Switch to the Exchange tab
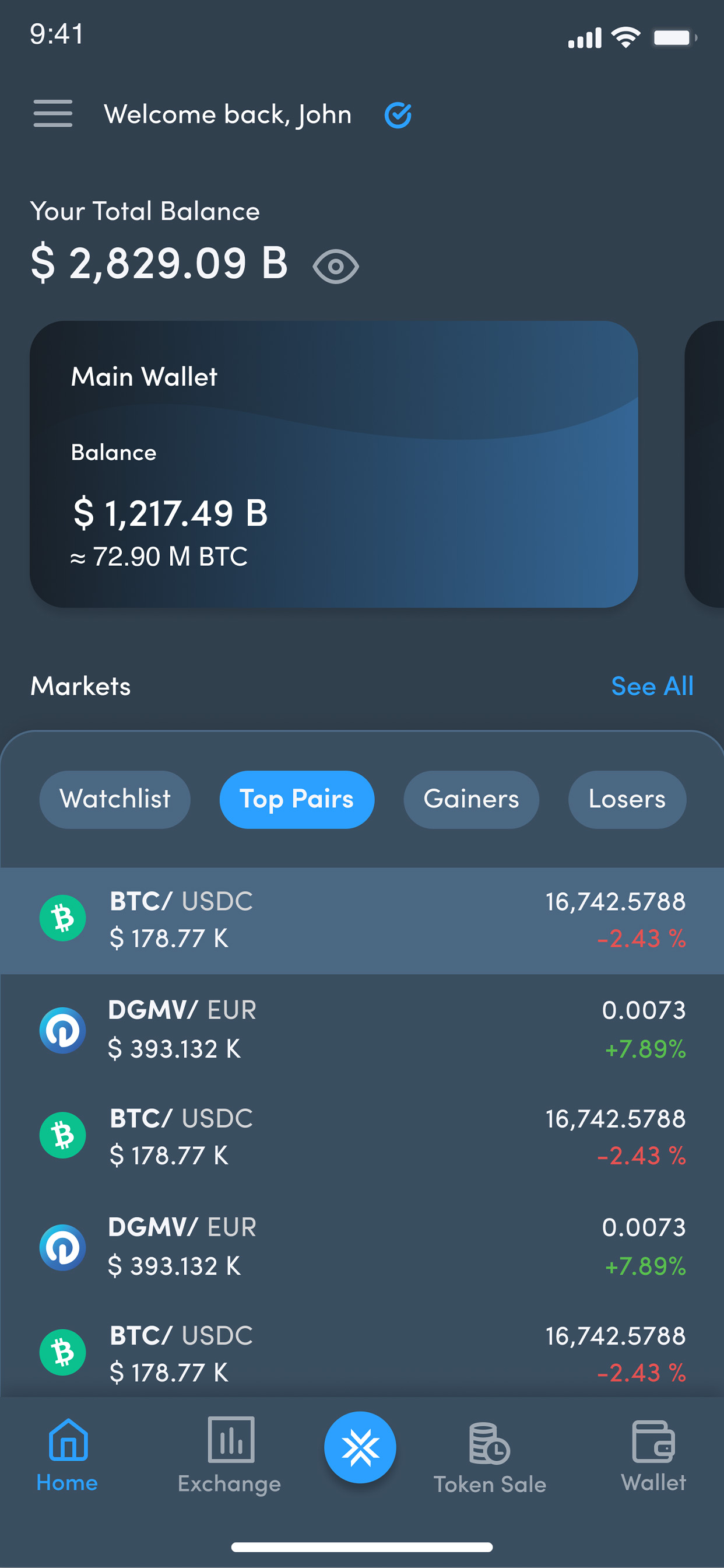724x1568 pixels. click(229, 1455)
